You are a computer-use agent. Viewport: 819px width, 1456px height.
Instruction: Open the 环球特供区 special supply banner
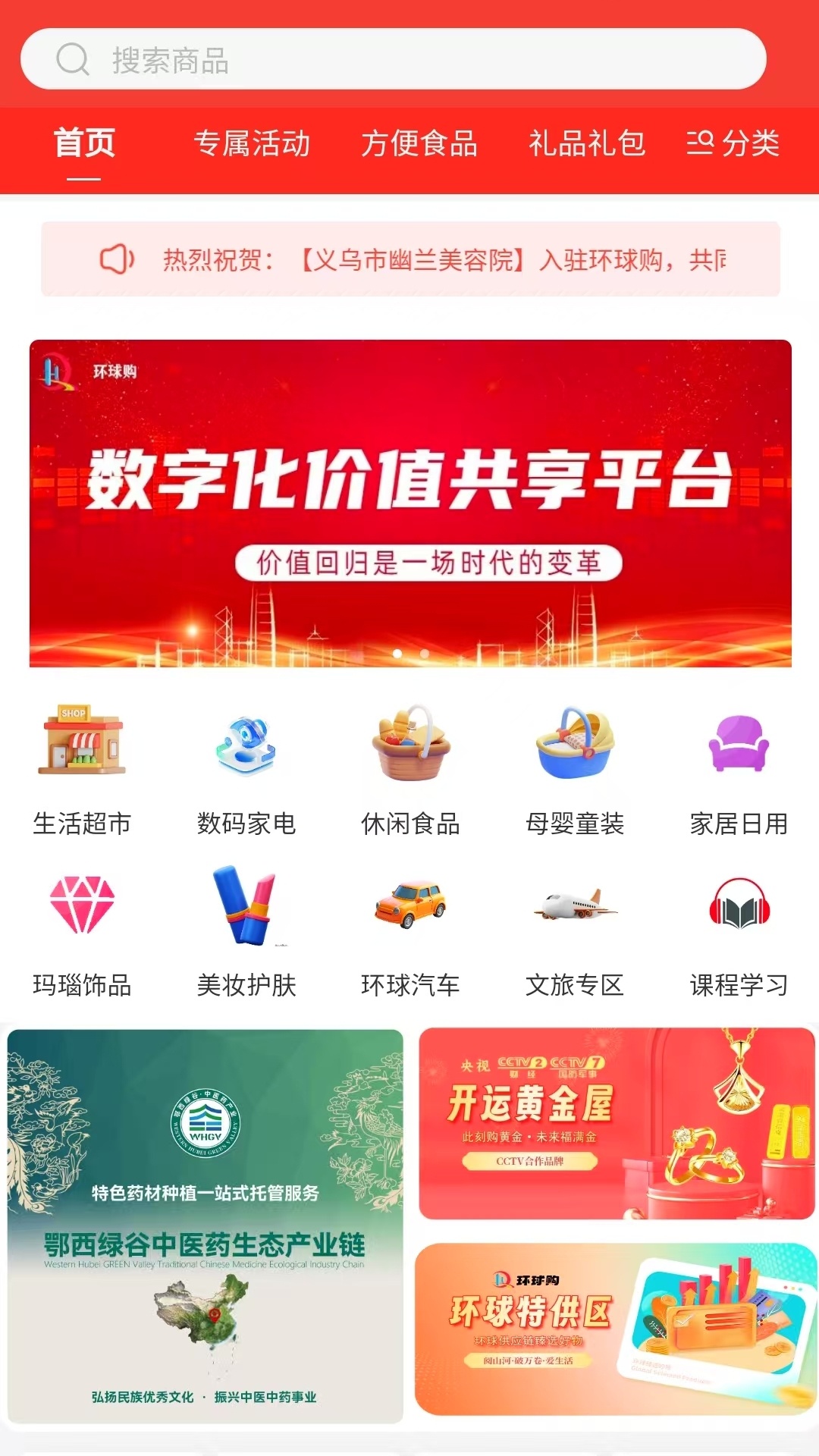[616, 1331]
